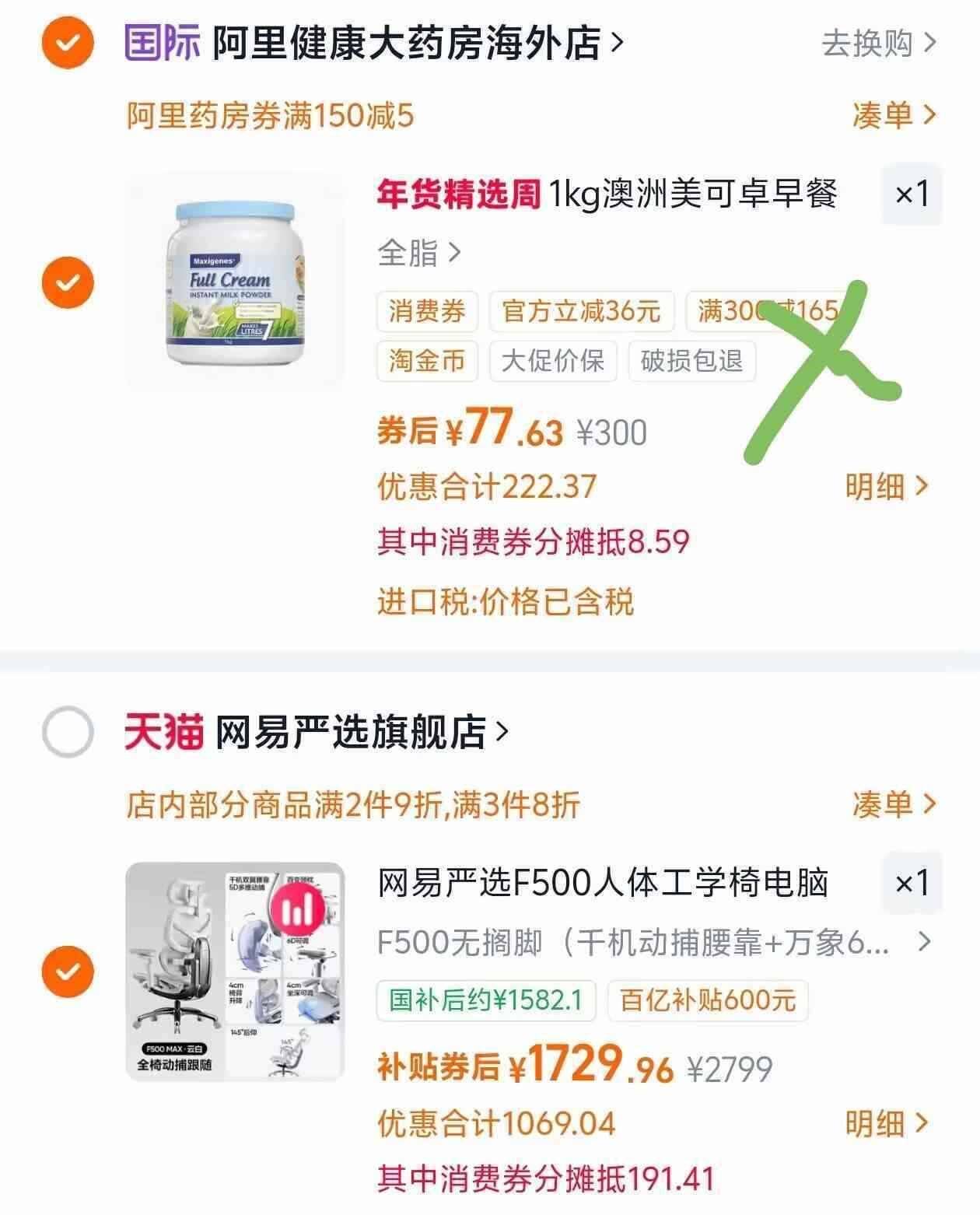
Task: Adjust the milk powder quantity ×1
Action: pyautogui.click(x=912, y=194)
